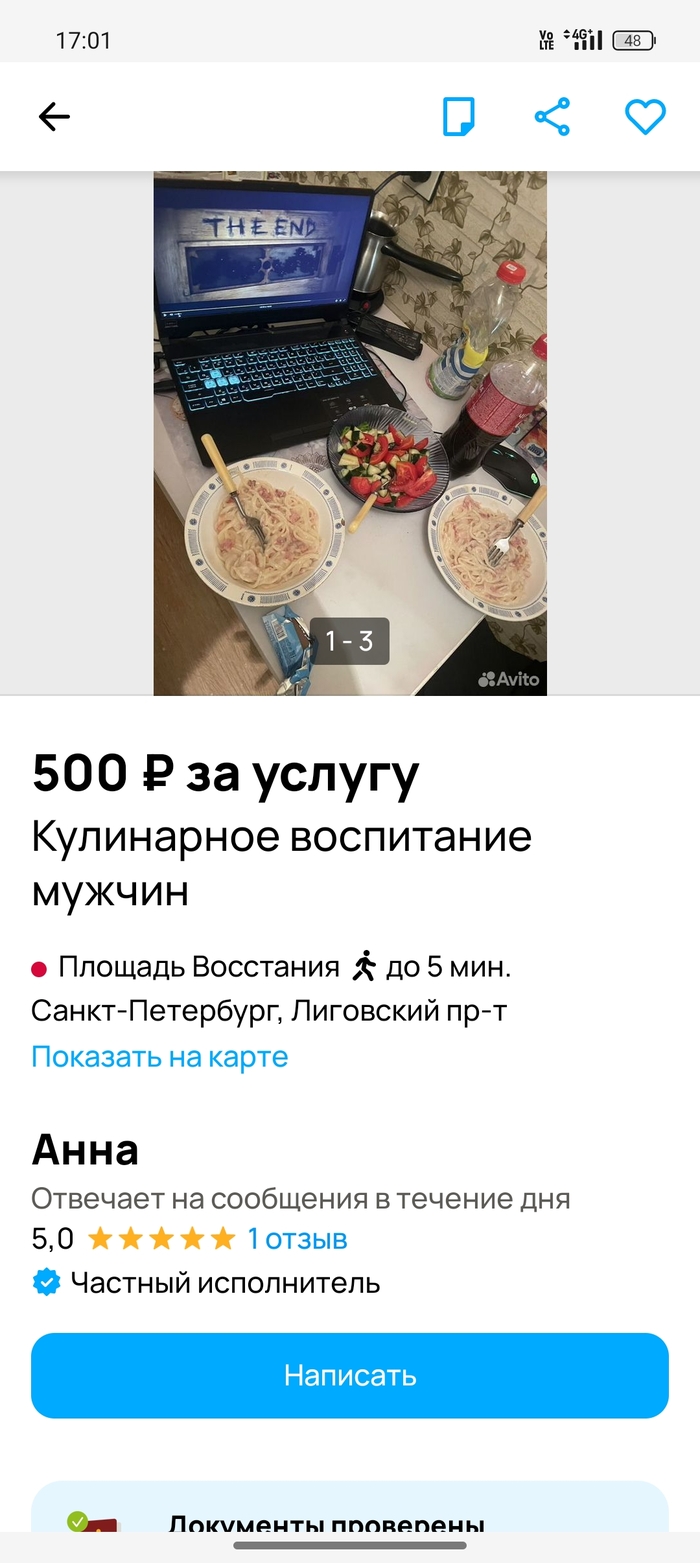This screenshot has height=1563, width=700.
Task: Open the listing photo with pasta plates
Action: 350,432
